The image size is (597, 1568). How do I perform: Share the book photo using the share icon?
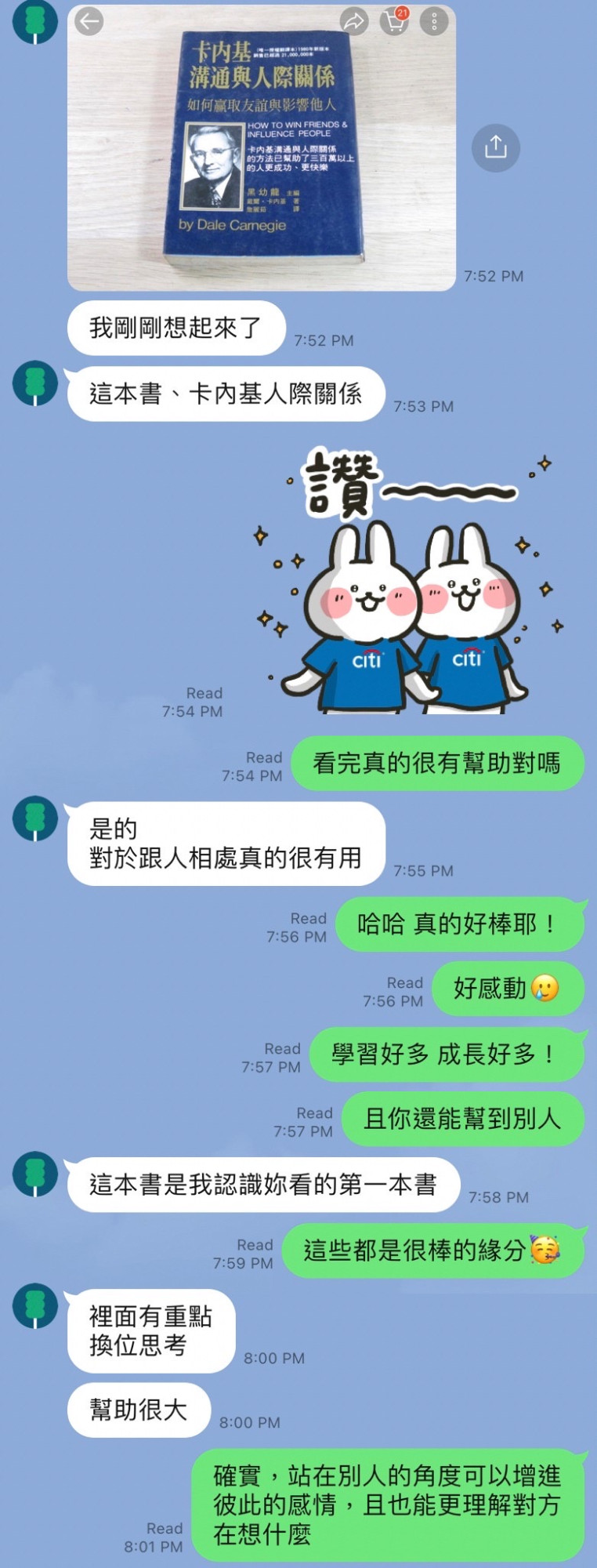coord(495,147)
